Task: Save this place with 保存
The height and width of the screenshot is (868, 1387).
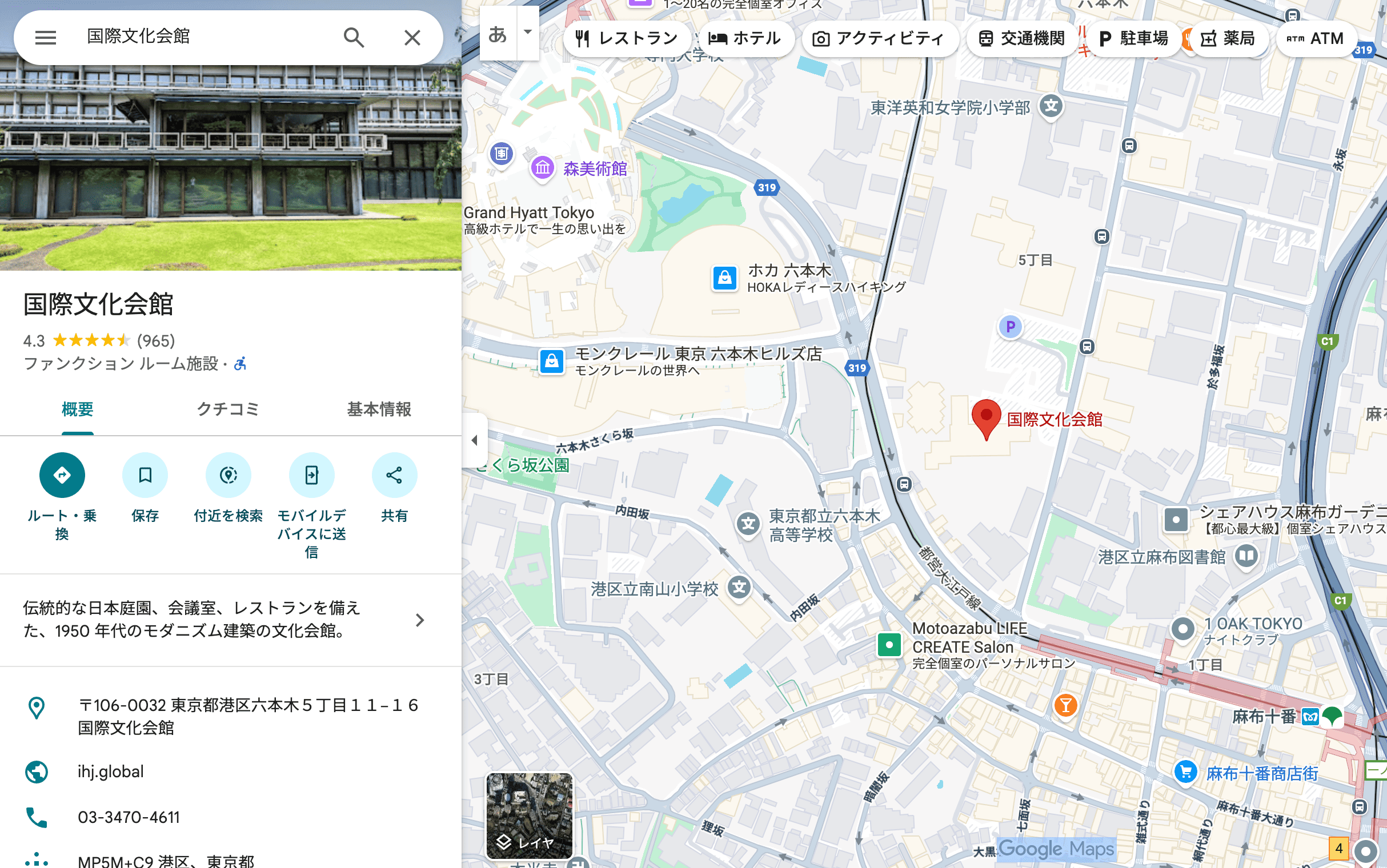Action: pos(145,475)
